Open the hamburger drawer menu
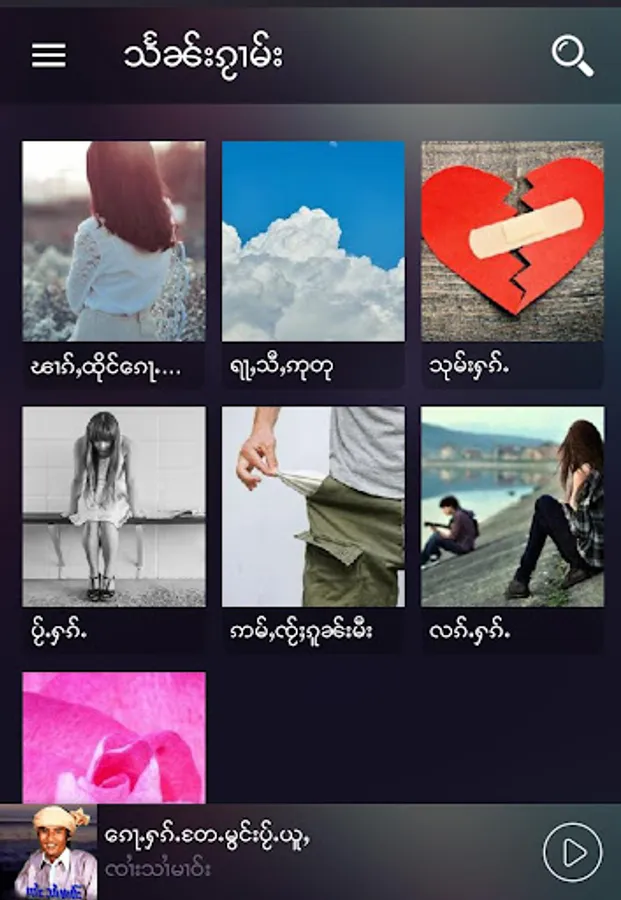Viewport: 621px width, 900px height. click(49, 56)
